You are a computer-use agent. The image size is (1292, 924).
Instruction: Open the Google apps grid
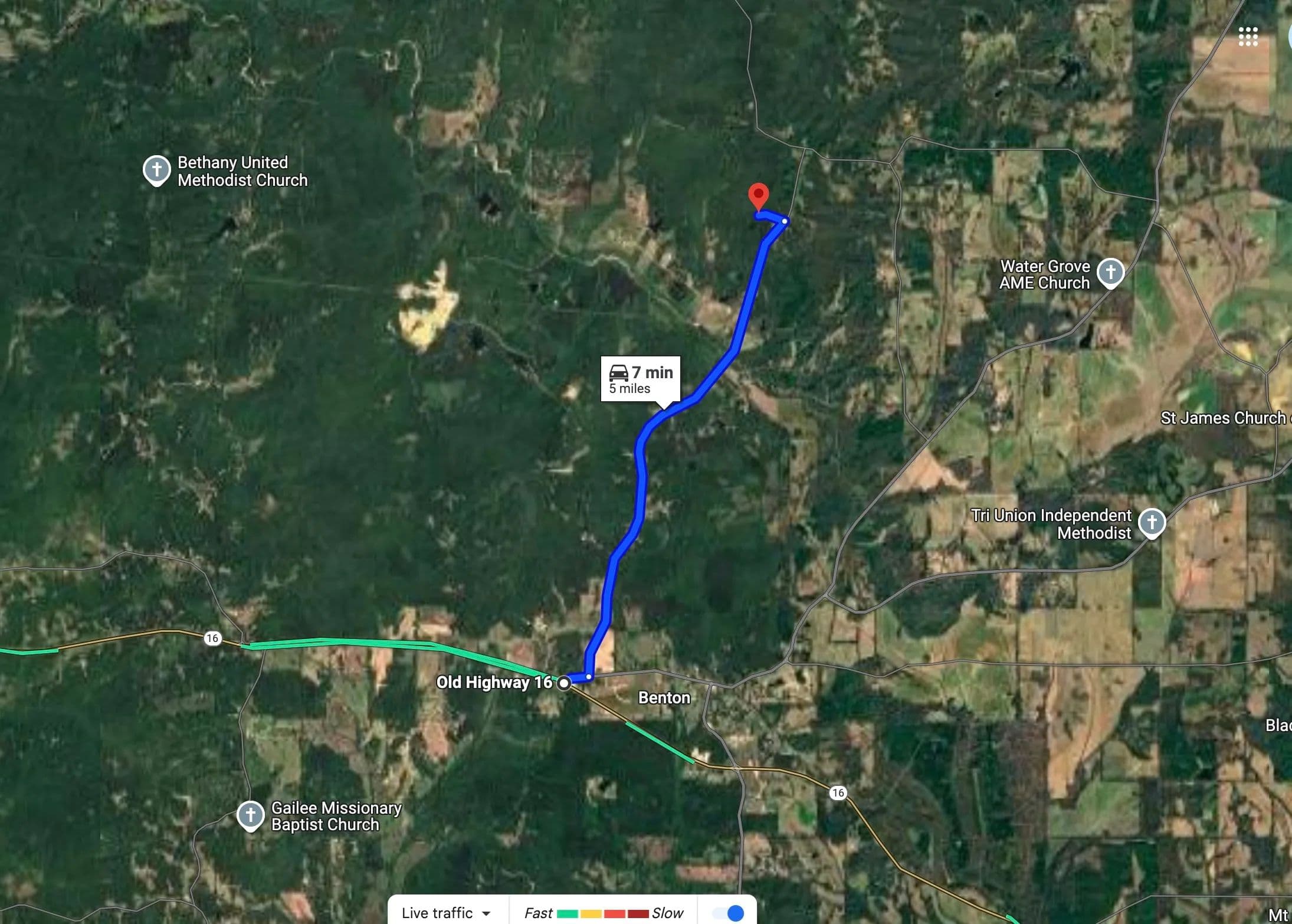(x=1248, y=37)
